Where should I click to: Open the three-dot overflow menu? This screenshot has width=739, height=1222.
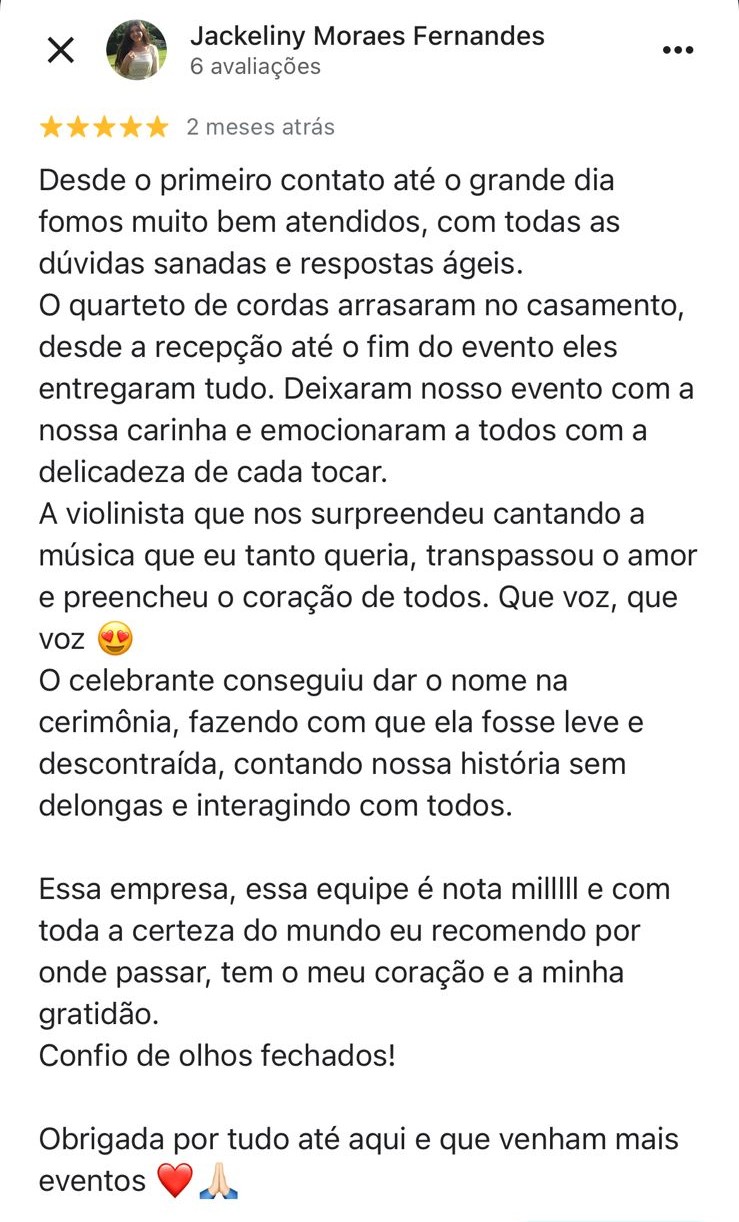[678, 50]
